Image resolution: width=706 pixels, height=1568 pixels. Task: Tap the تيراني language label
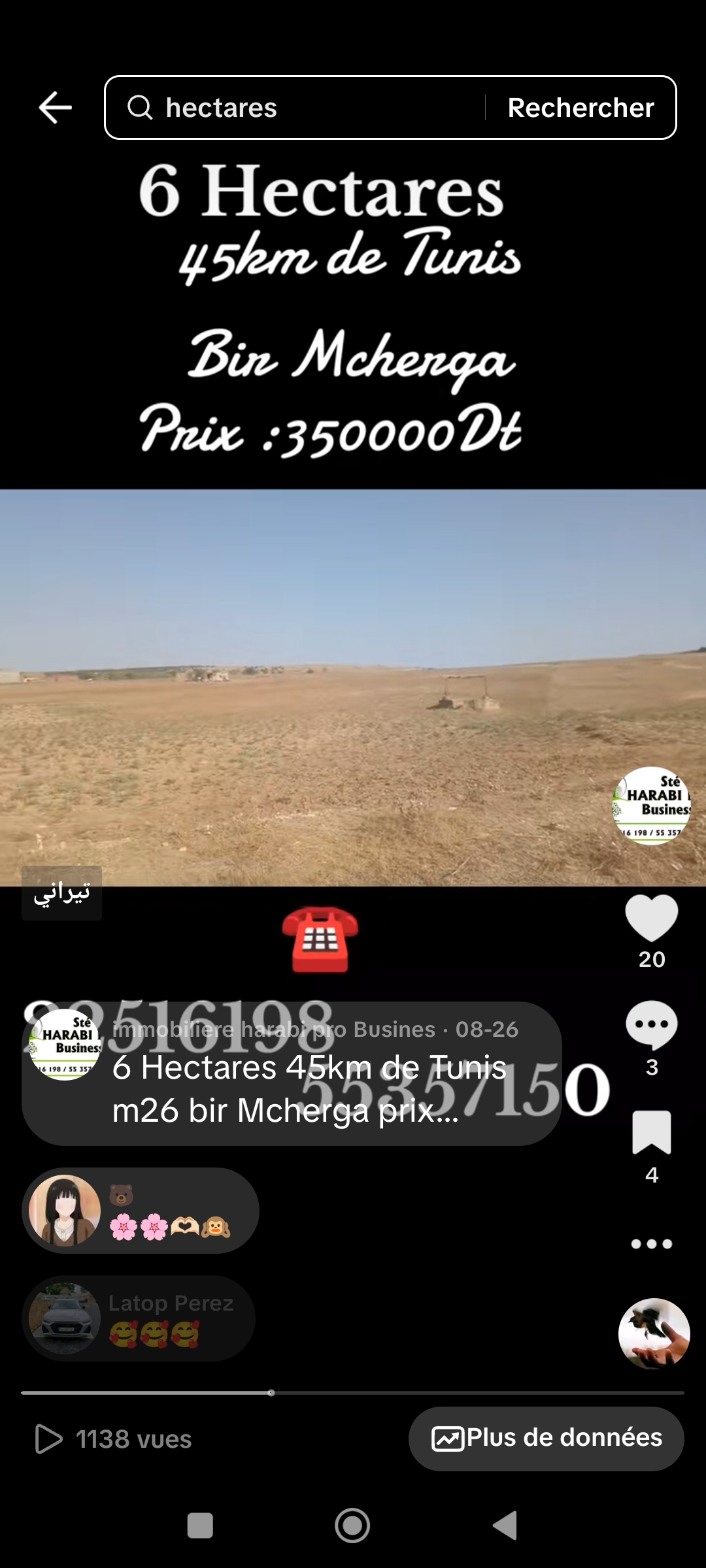point(61,893)
